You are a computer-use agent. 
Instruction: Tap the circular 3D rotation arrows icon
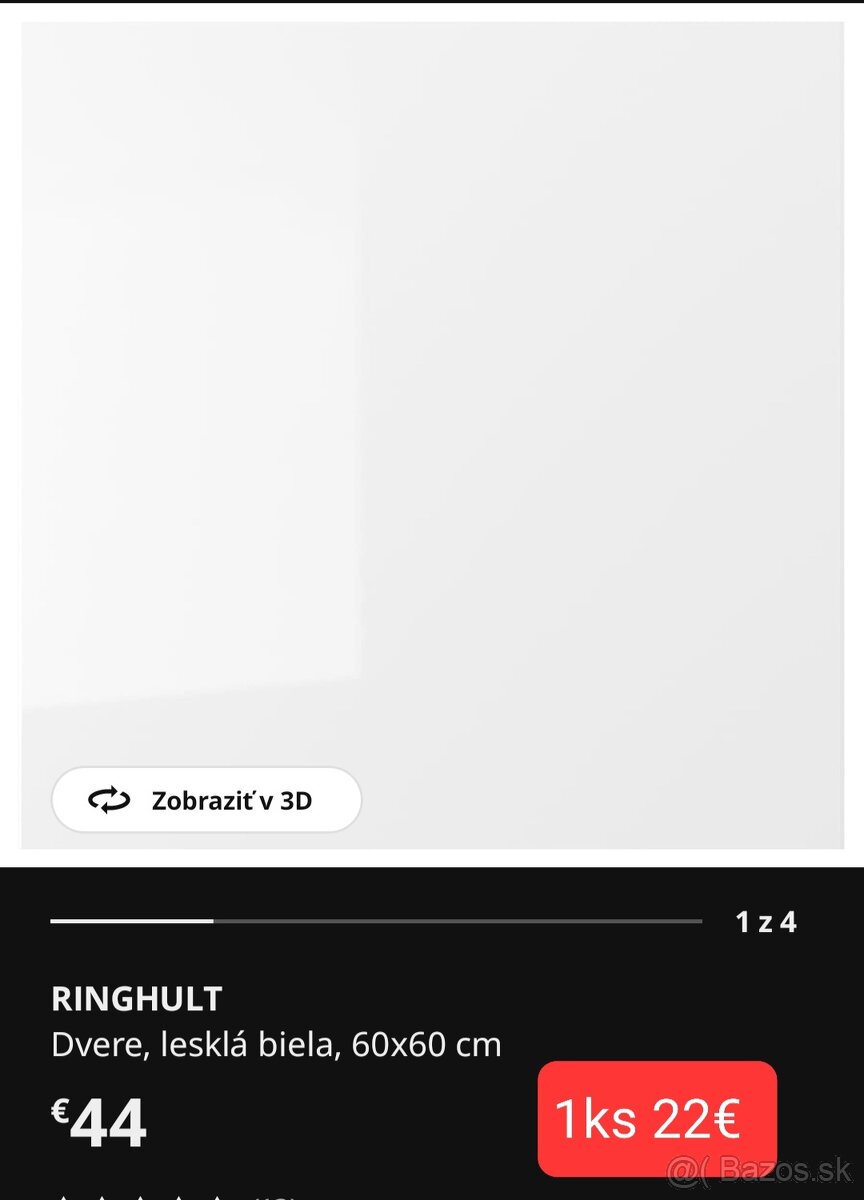[108, 799]
